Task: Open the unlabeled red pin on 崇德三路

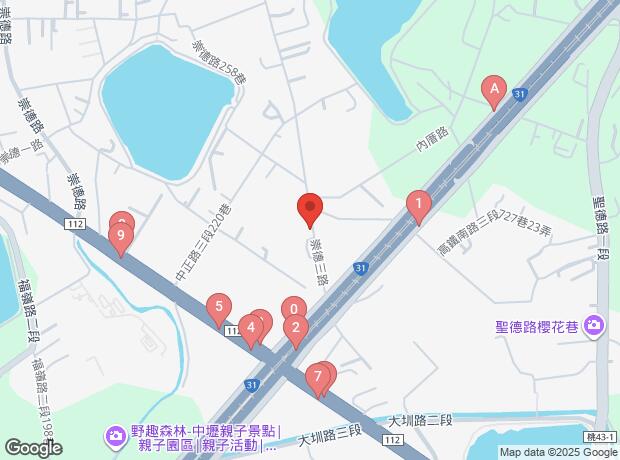Action: 309,208
